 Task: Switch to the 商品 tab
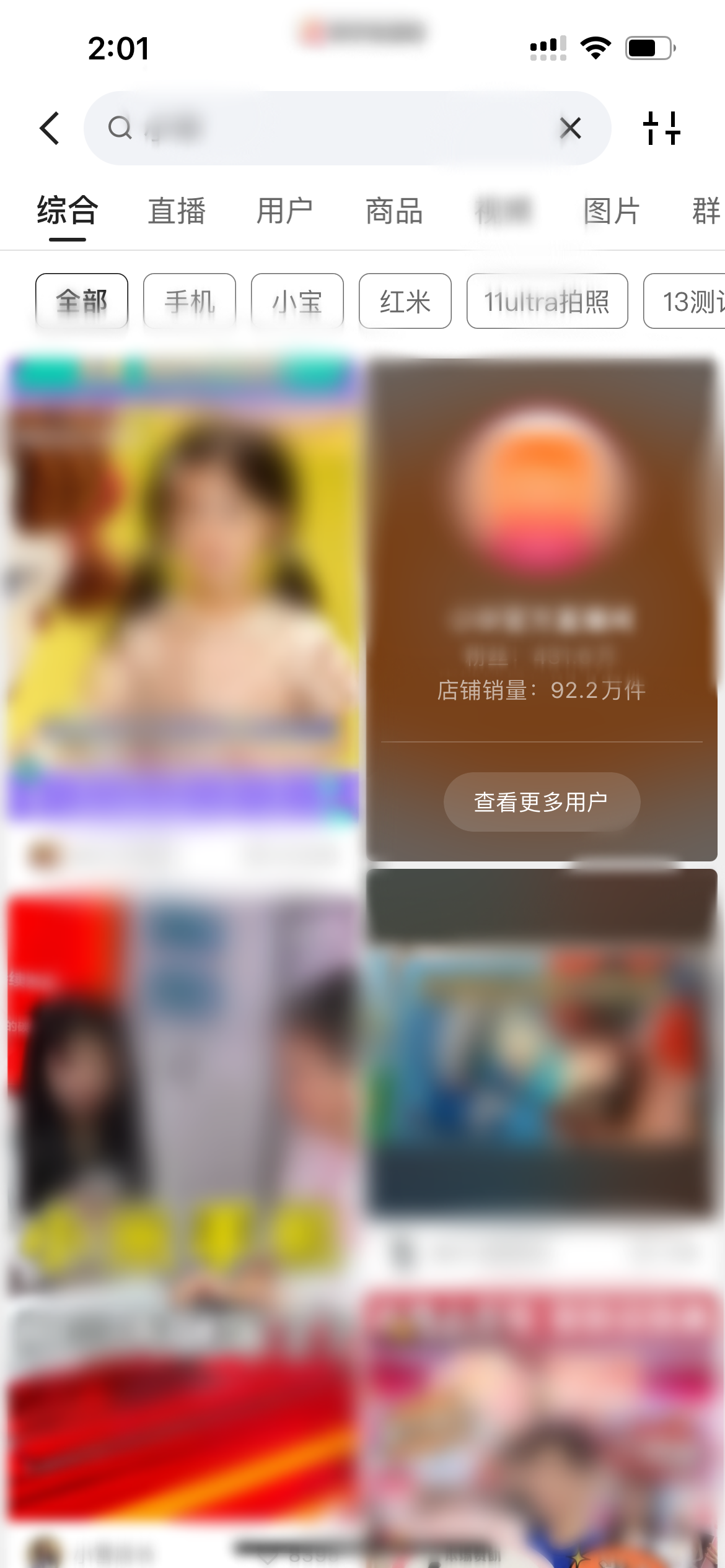pos(393,211)
